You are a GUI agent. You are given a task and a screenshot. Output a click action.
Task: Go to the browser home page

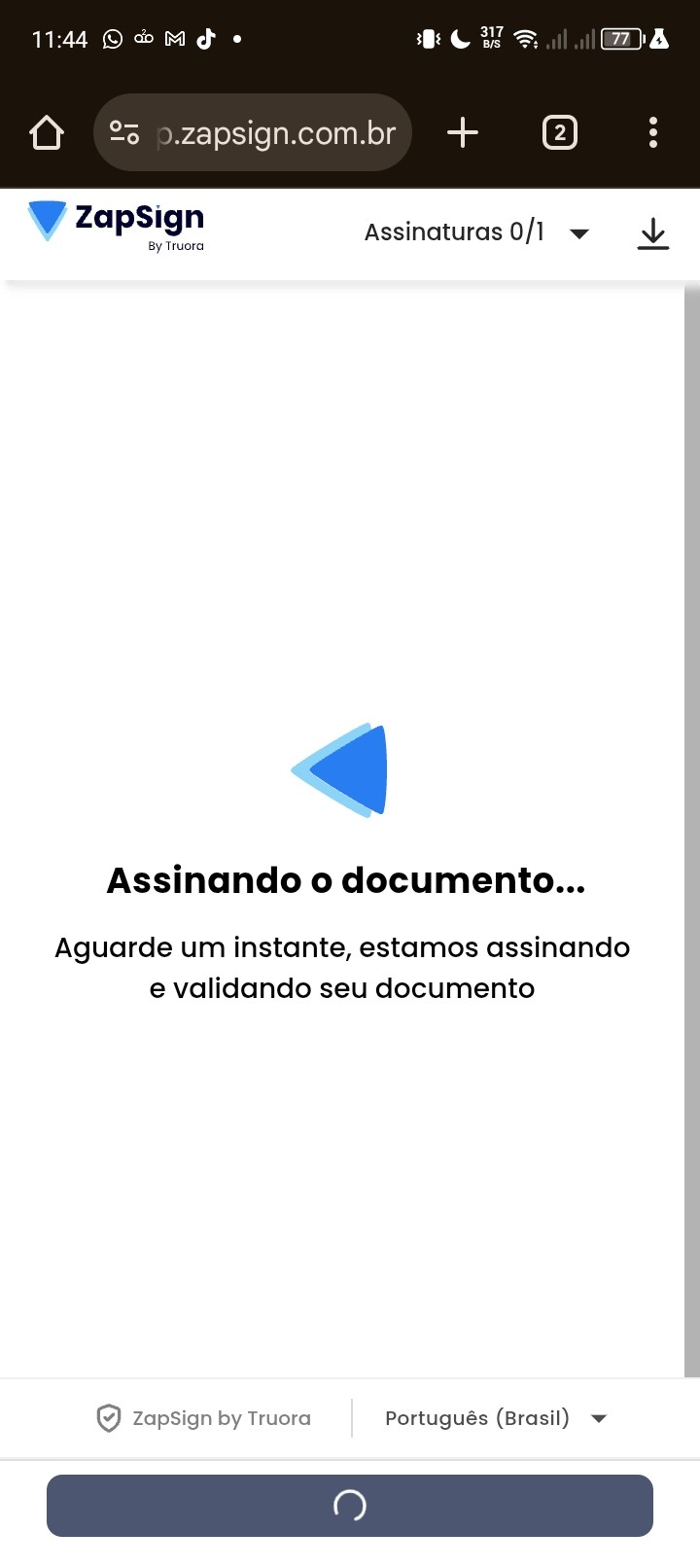pos(47,132)
